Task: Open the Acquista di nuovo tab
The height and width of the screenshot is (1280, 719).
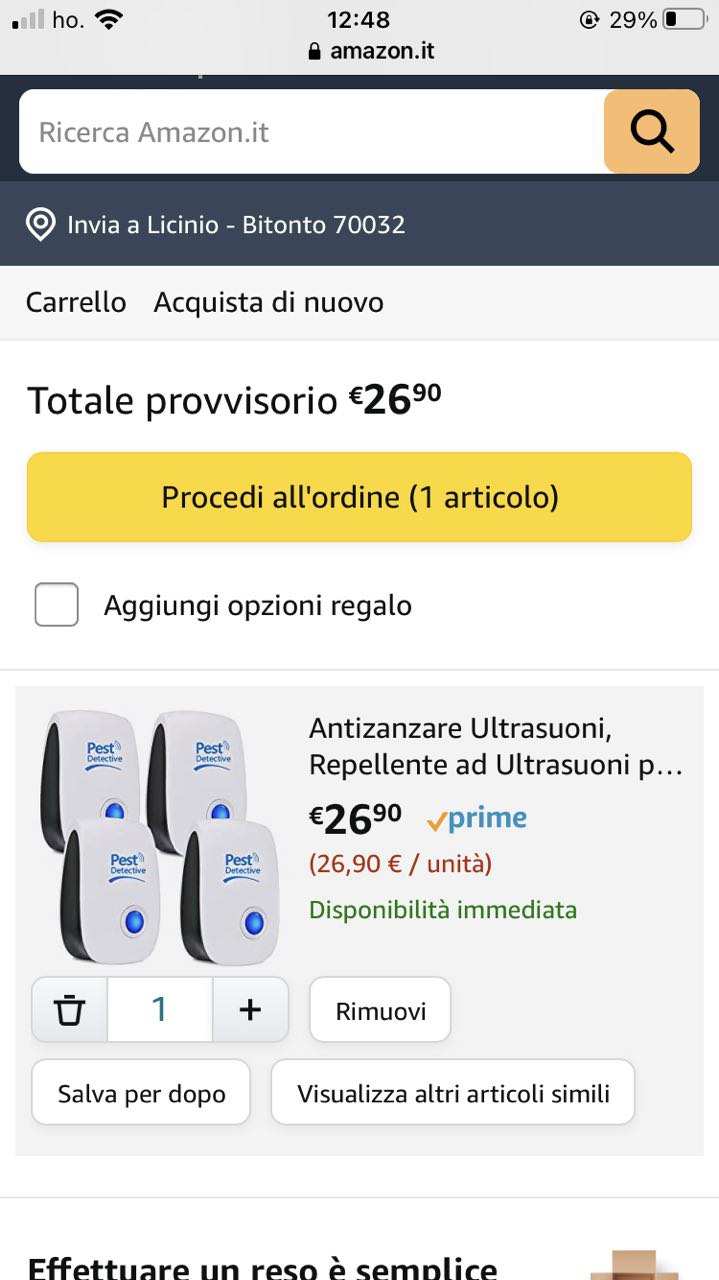Action: 268,302
